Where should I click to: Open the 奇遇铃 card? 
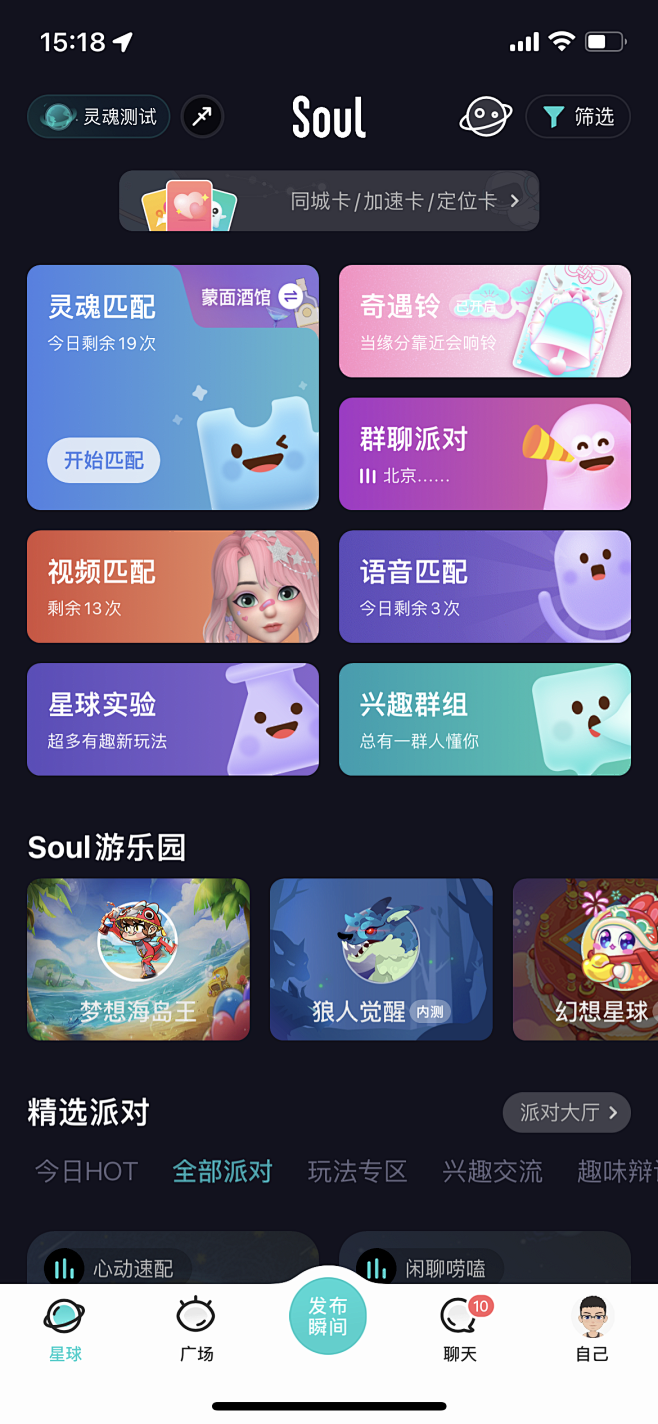[x=484, y=321]
